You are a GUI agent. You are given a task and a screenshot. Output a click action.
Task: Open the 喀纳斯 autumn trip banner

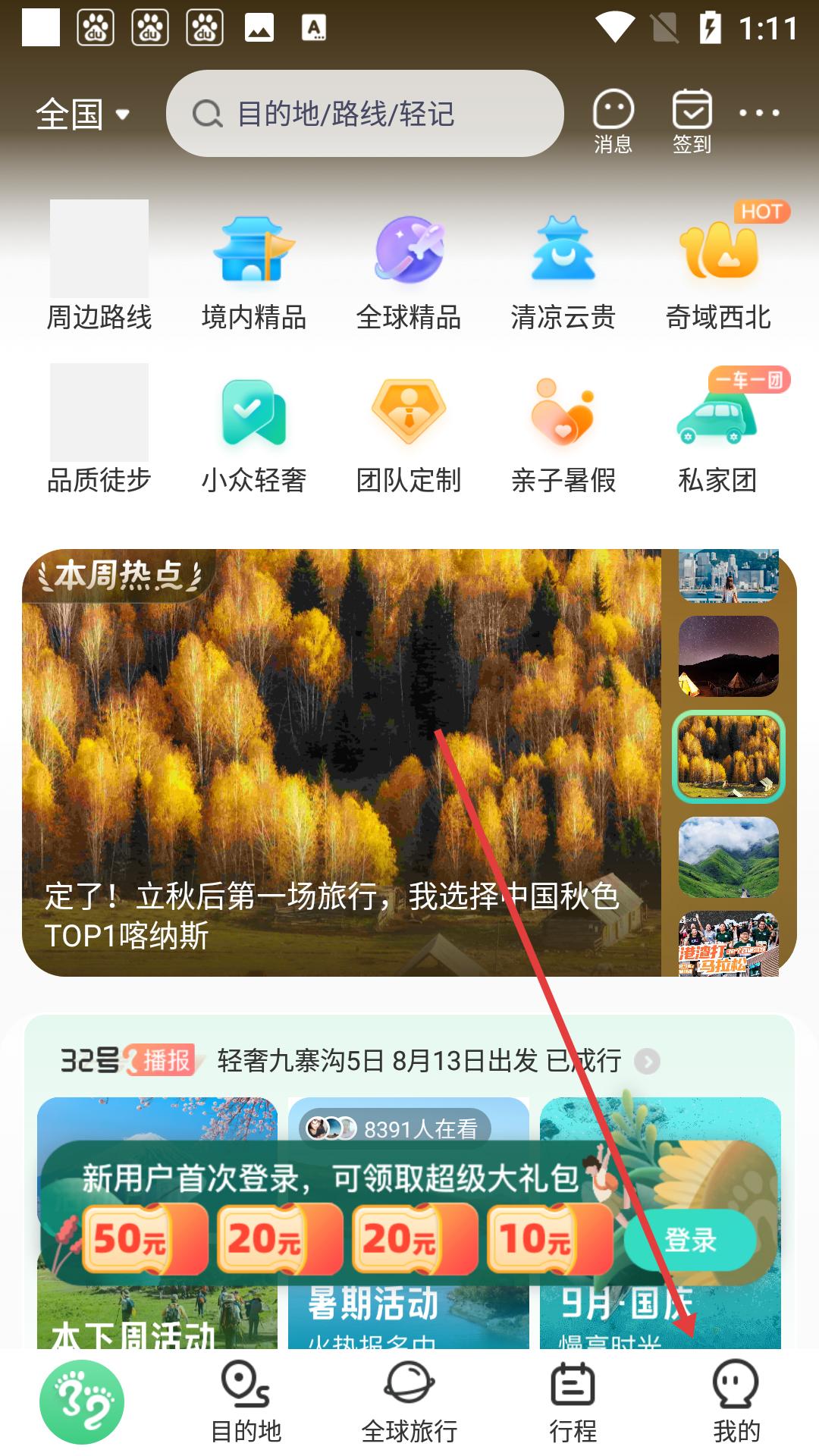341,762
